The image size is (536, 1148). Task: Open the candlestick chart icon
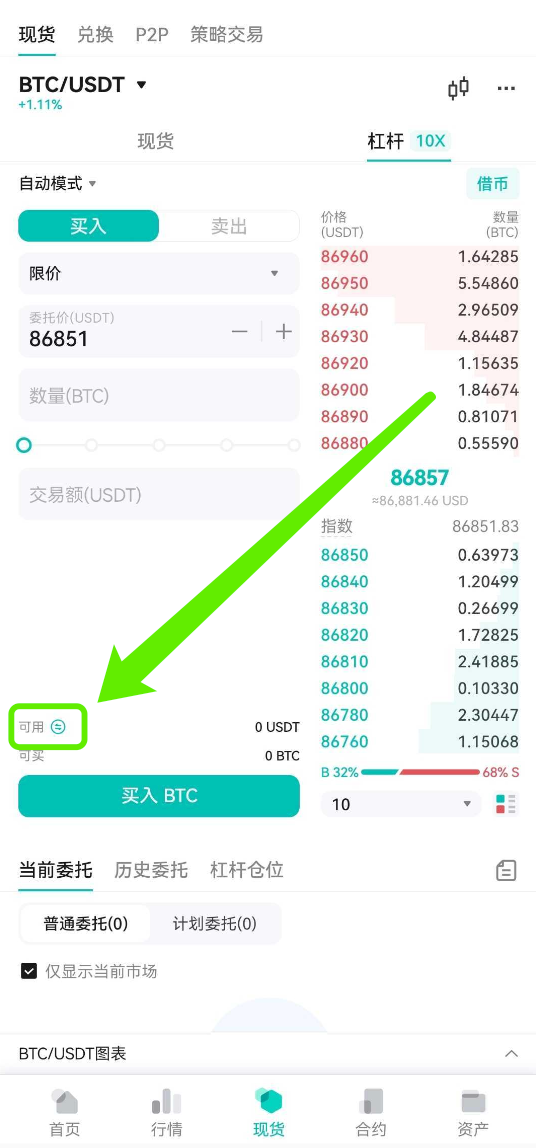click(x=458, y=89)
